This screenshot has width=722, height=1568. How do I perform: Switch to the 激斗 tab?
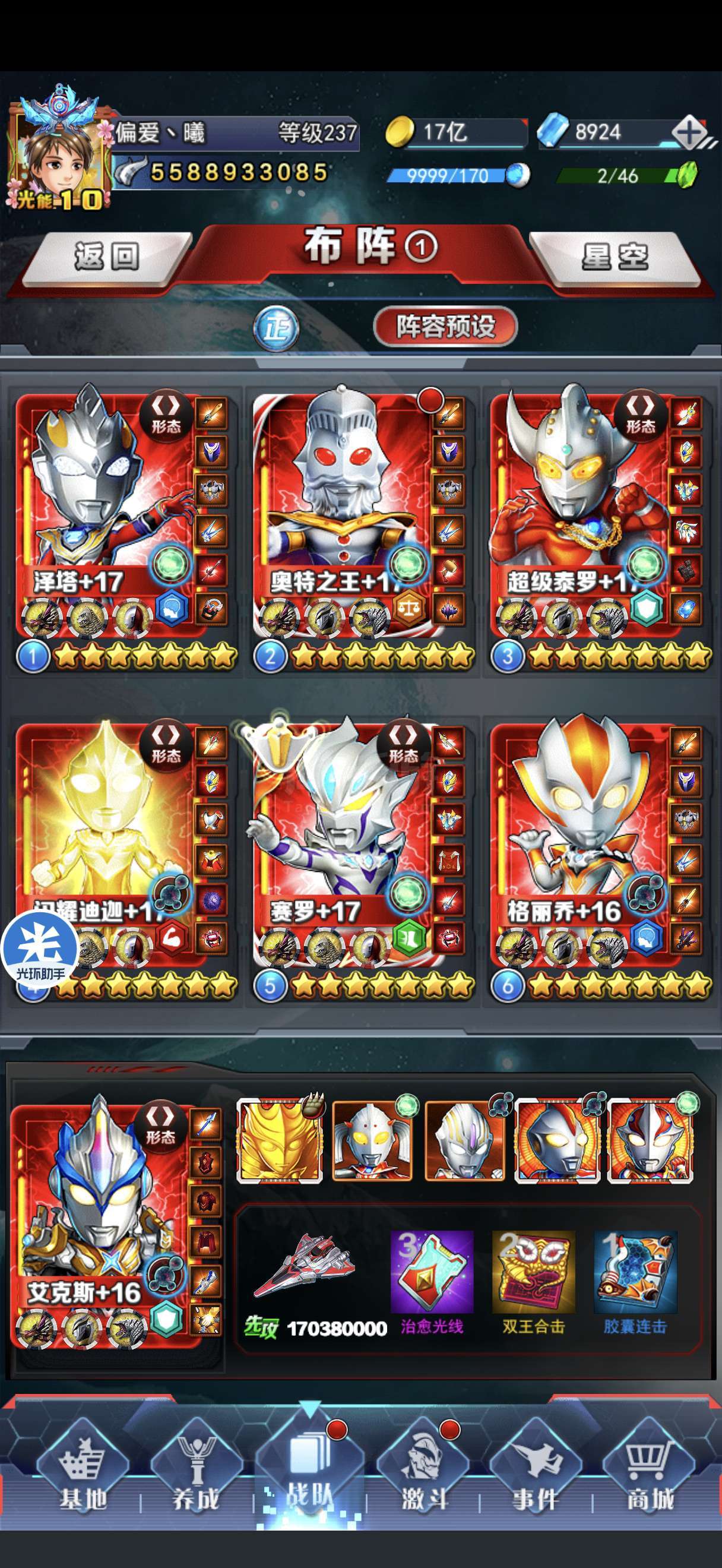coord(424,1473)
